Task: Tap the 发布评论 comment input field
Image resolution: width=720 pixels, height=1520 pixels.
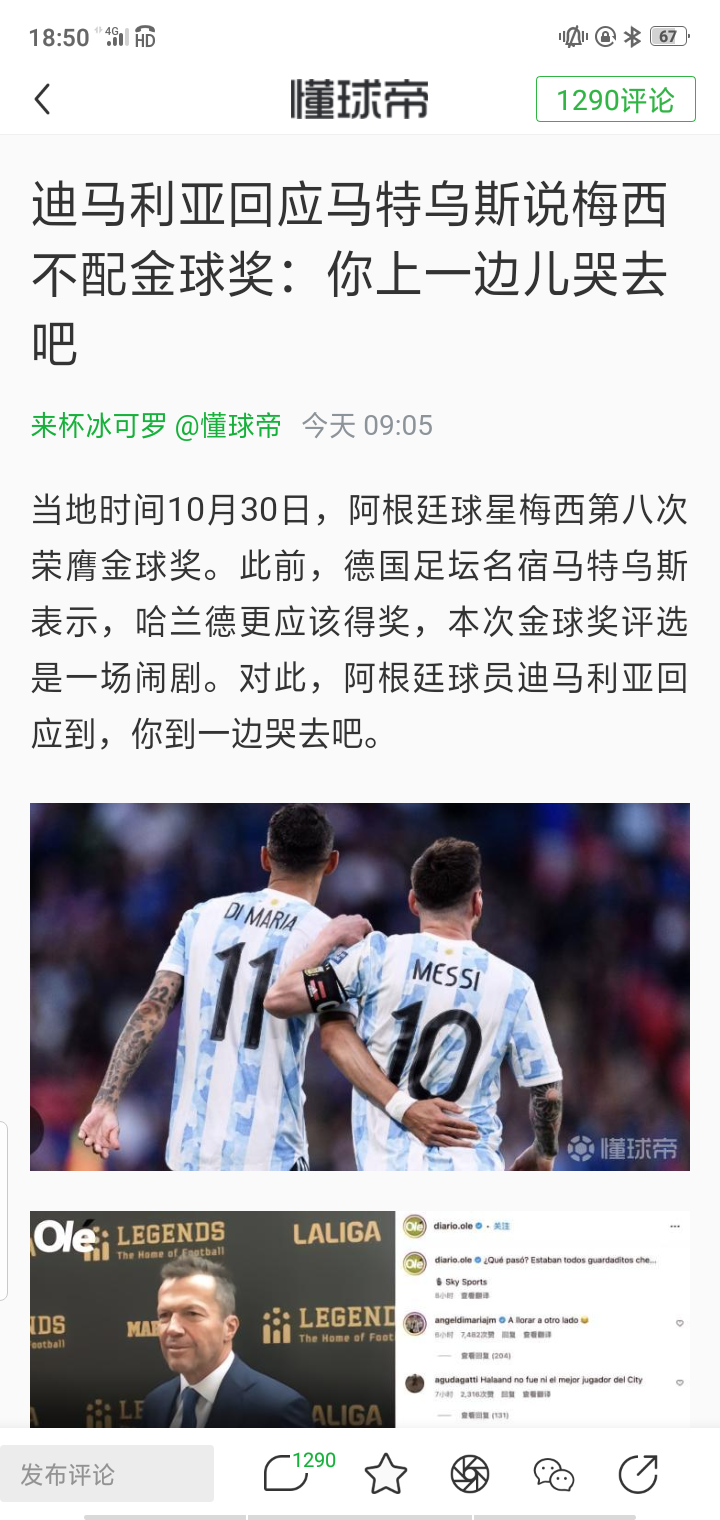Action: coord(107,1474)
